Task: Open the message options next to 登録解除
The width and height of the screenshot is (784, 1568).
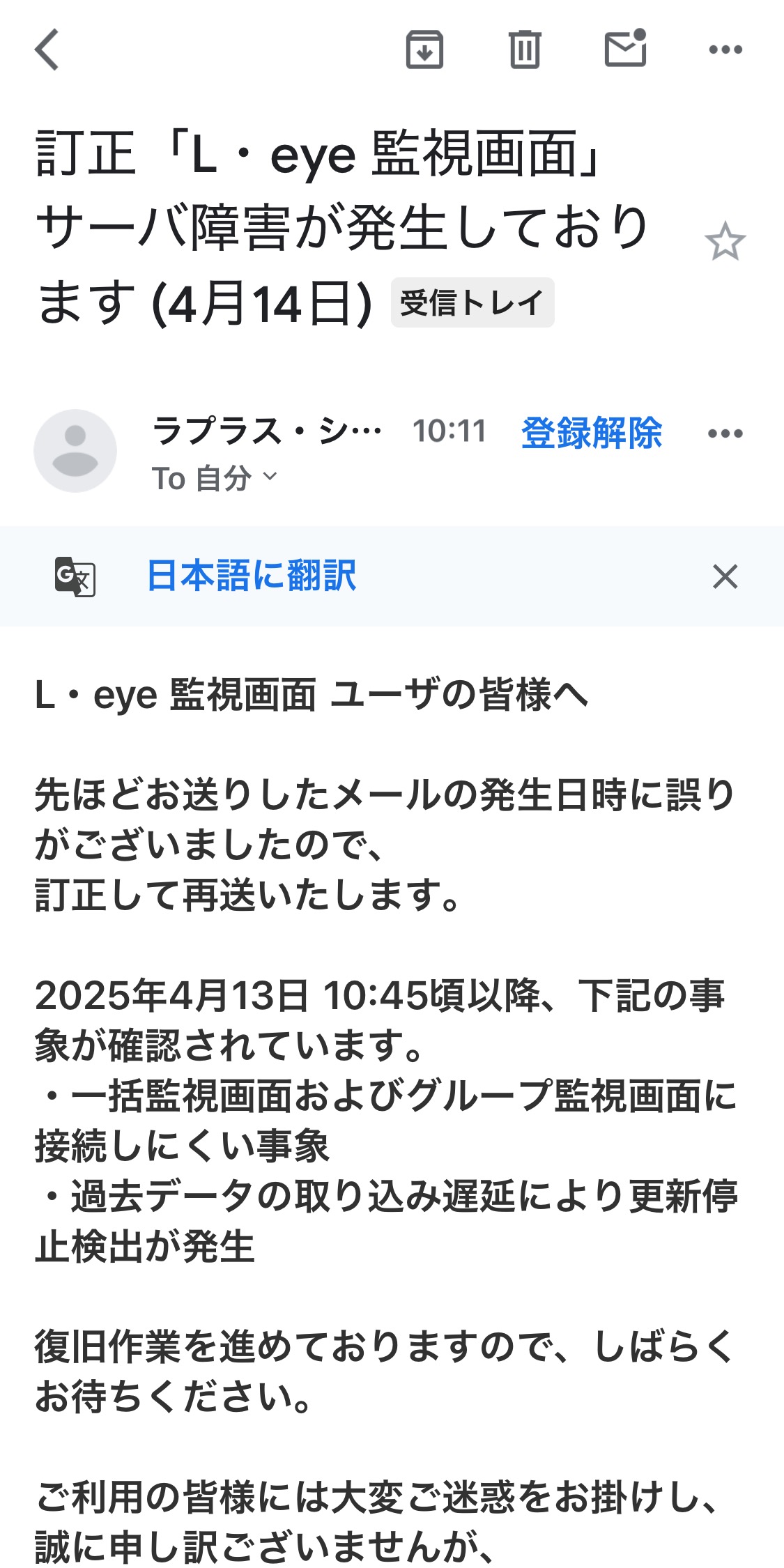Action: point(725,433)
